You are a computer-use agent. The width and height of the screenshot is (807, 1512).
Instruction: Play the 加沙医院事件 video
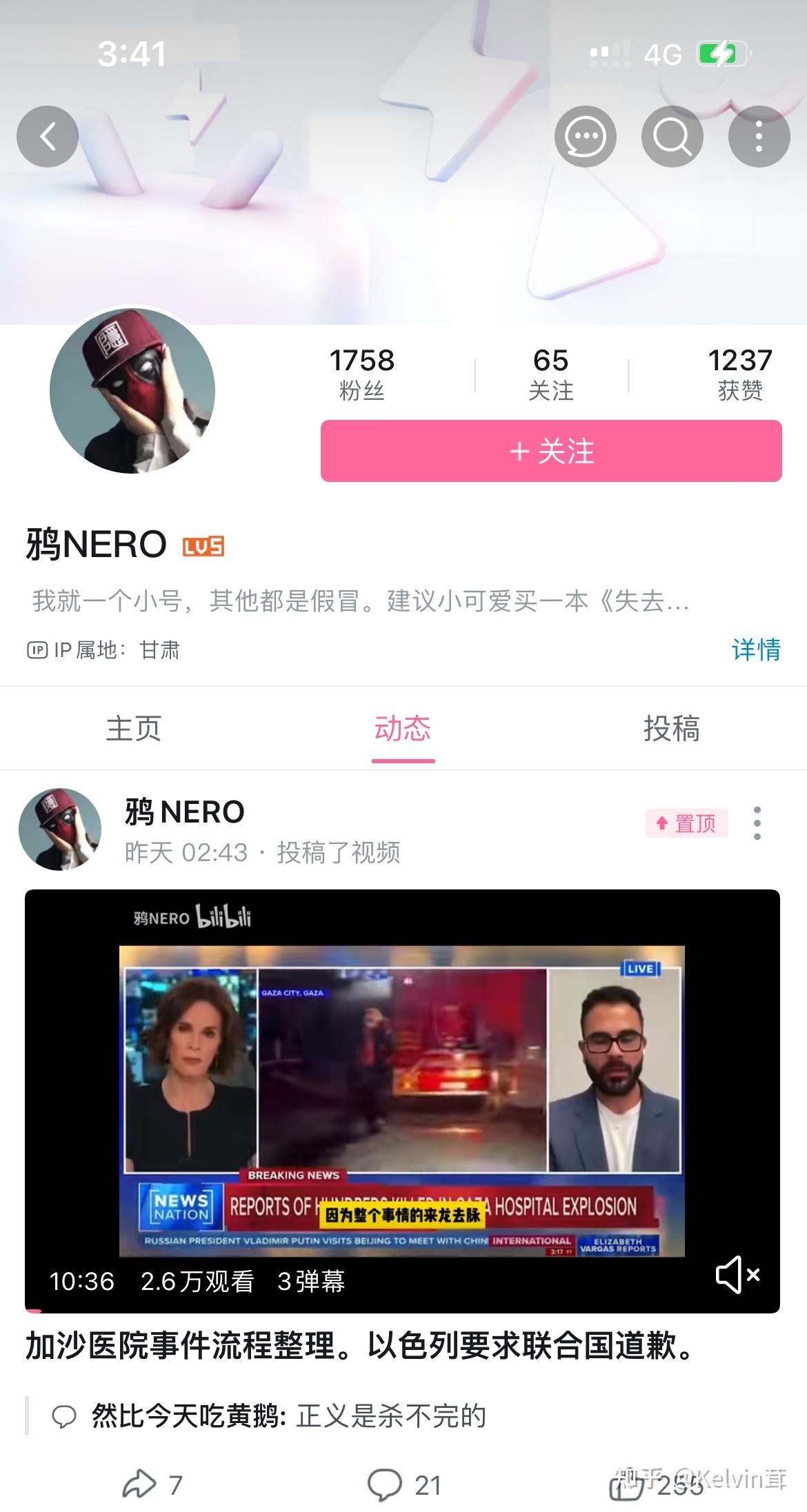402,1101
